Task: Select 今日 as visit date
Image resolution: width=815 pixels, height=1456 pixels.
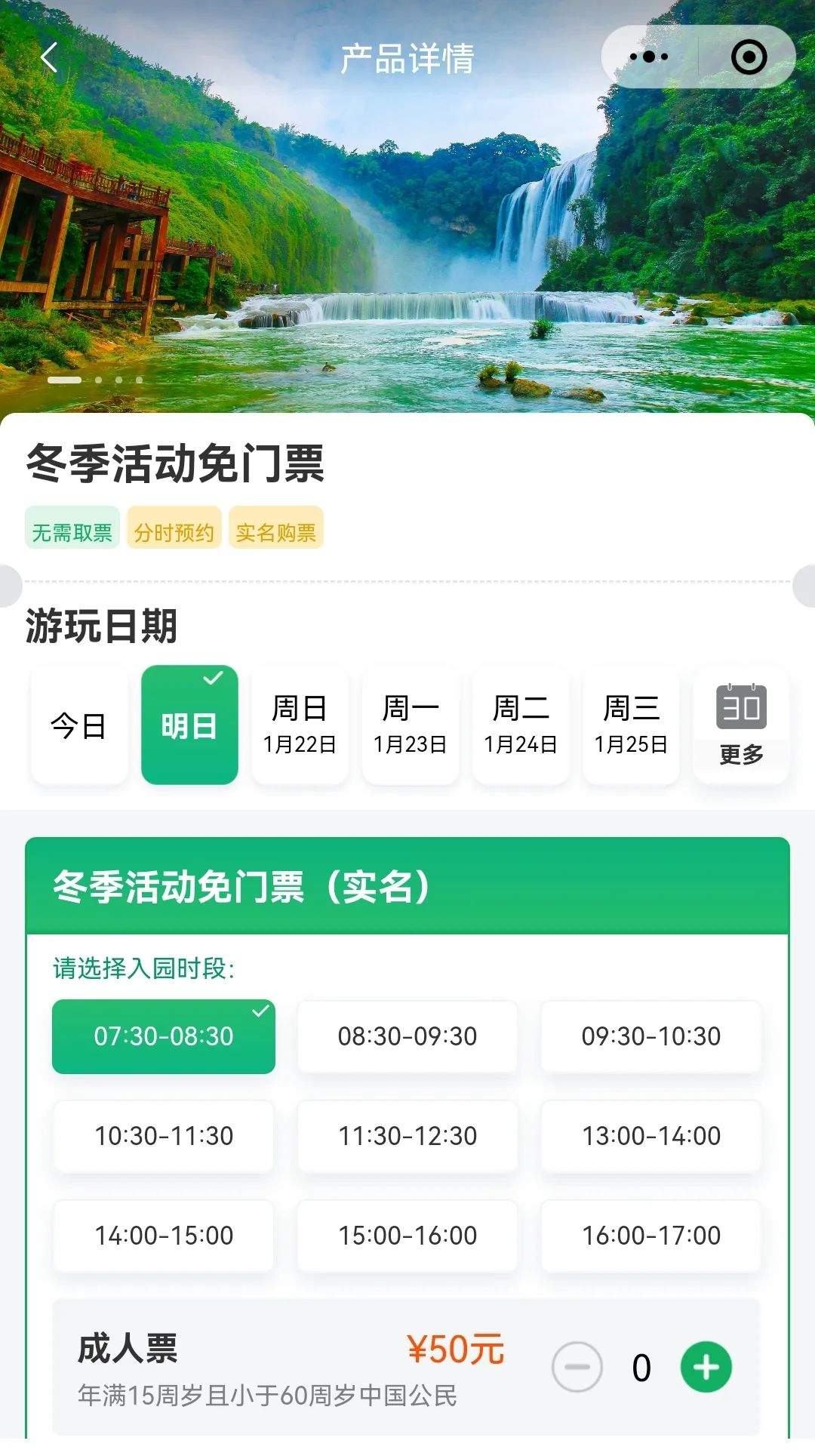Action: (x=78, y=726)
